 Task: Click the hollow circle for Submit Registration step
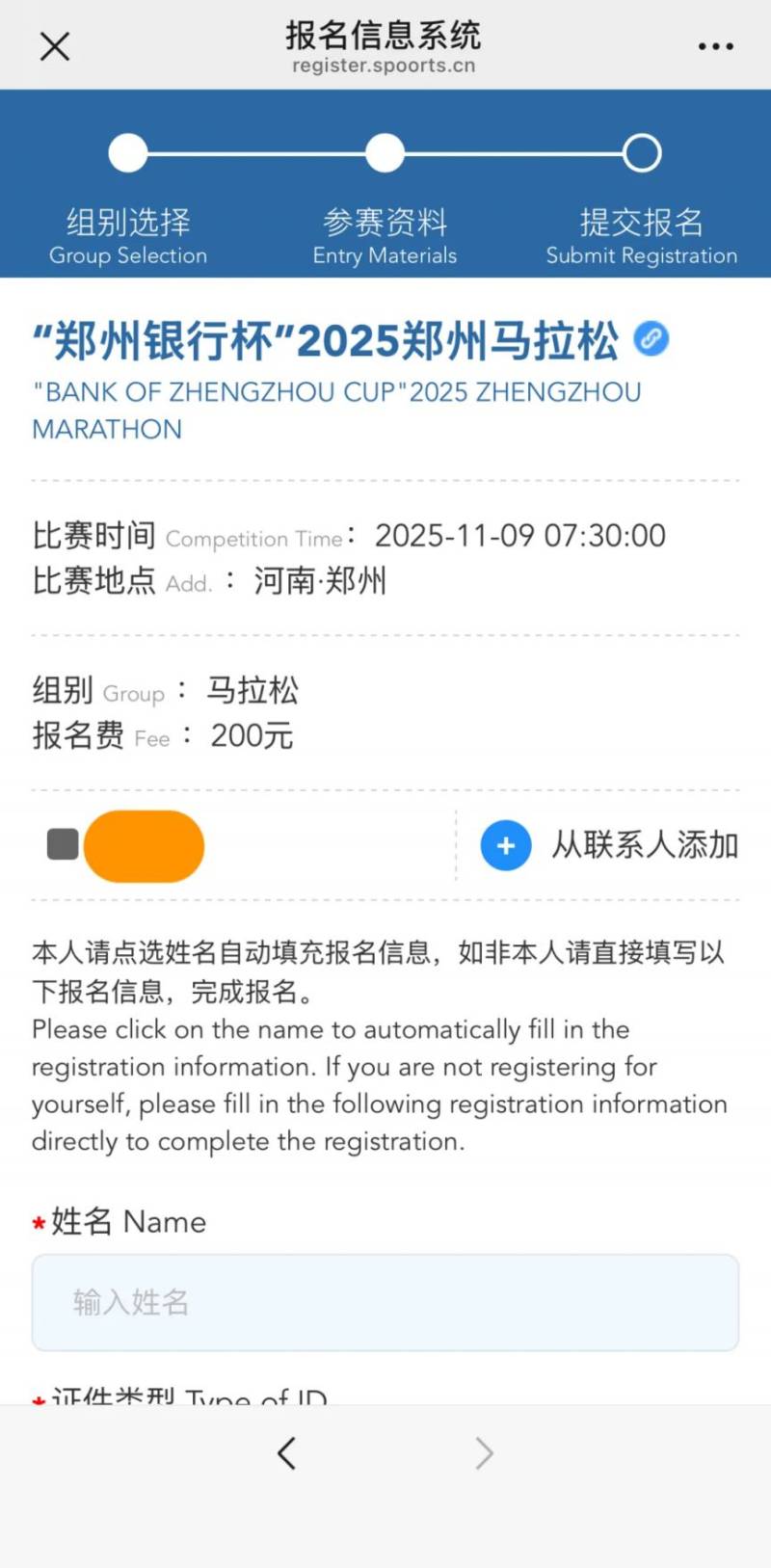(x=641, y=152)
